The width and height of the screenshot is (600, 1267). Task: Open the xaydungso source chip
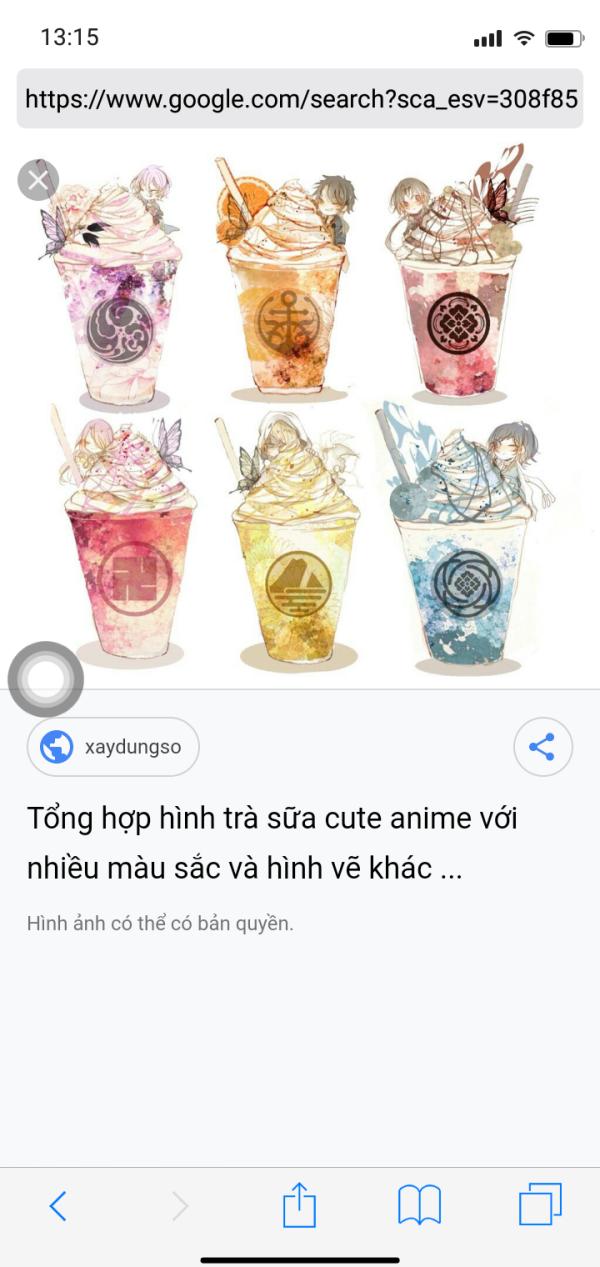[113, 746]
